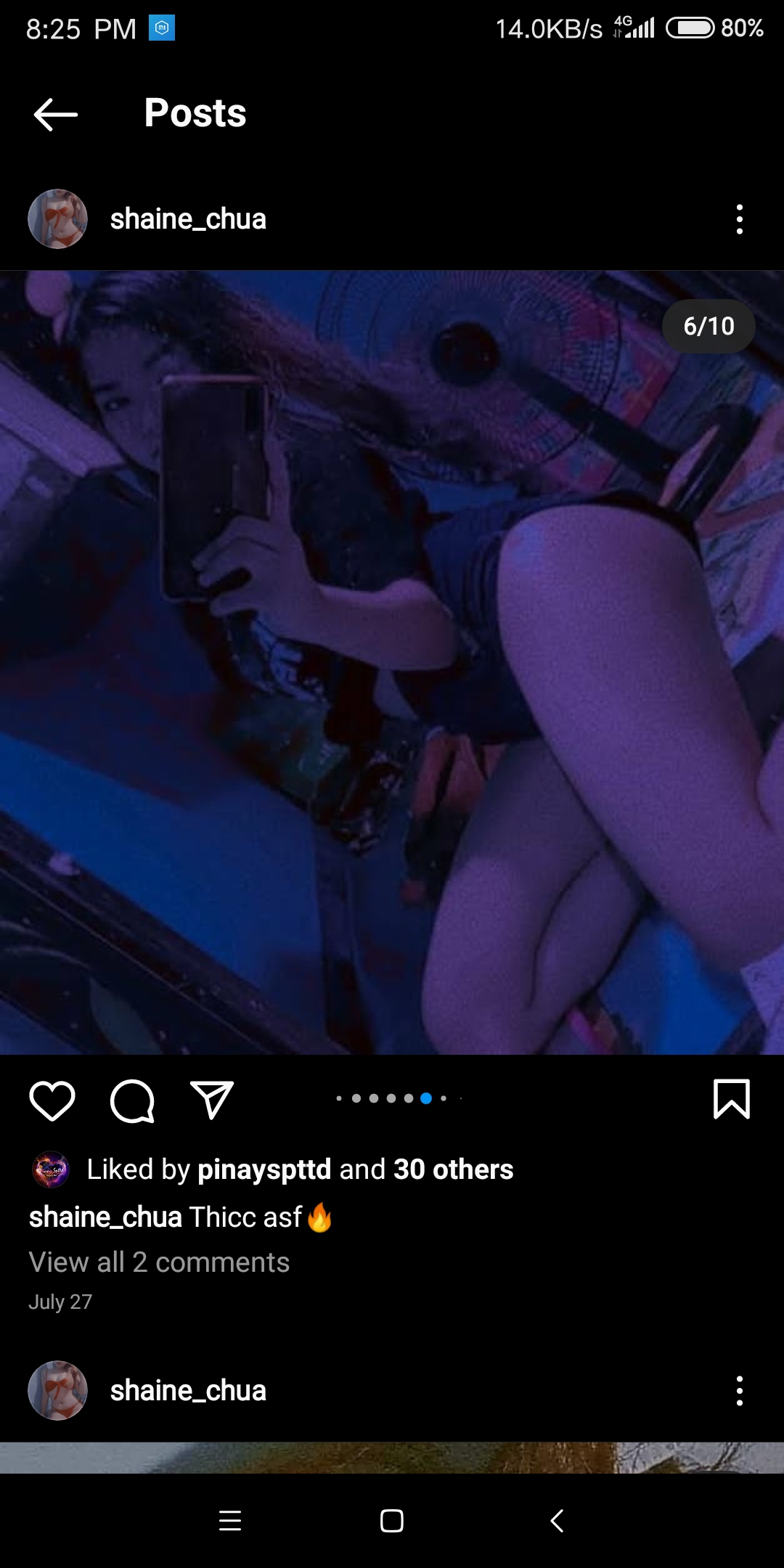
Task: Go back using the arrow beside Posts
Action: pos(55,114)
